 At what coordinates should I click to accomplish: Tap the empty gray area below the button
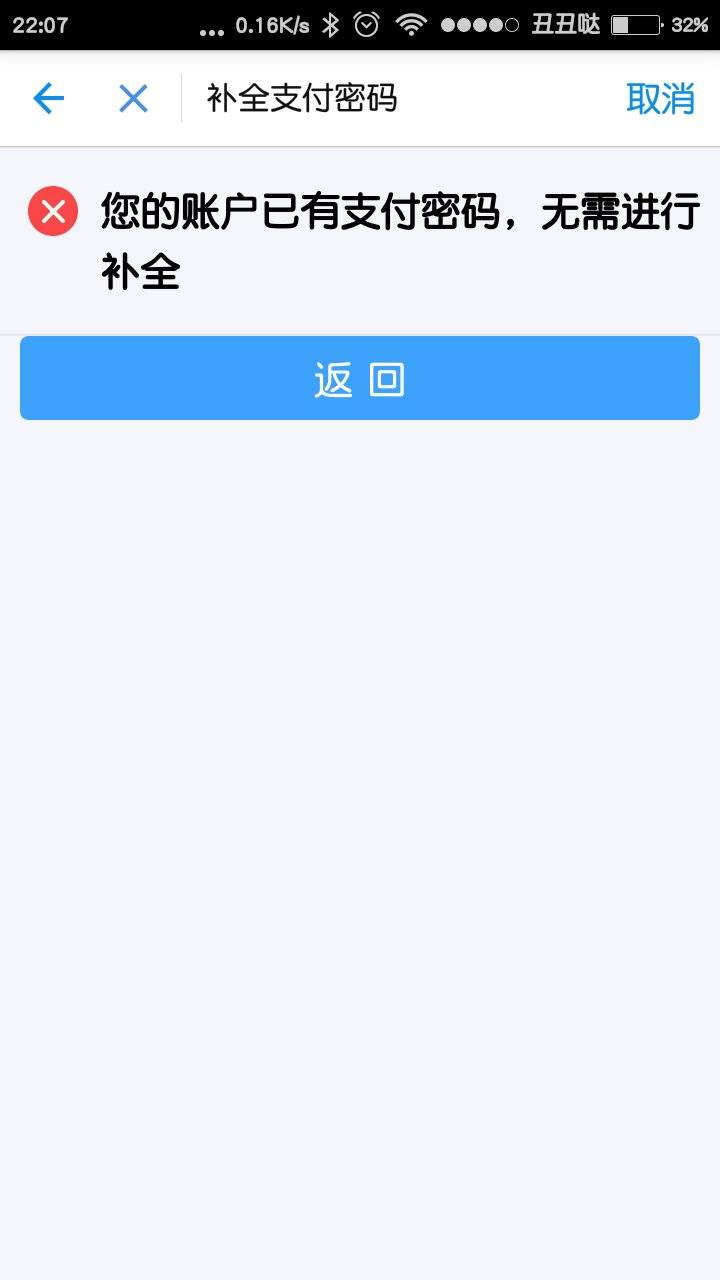pos(360,800)
